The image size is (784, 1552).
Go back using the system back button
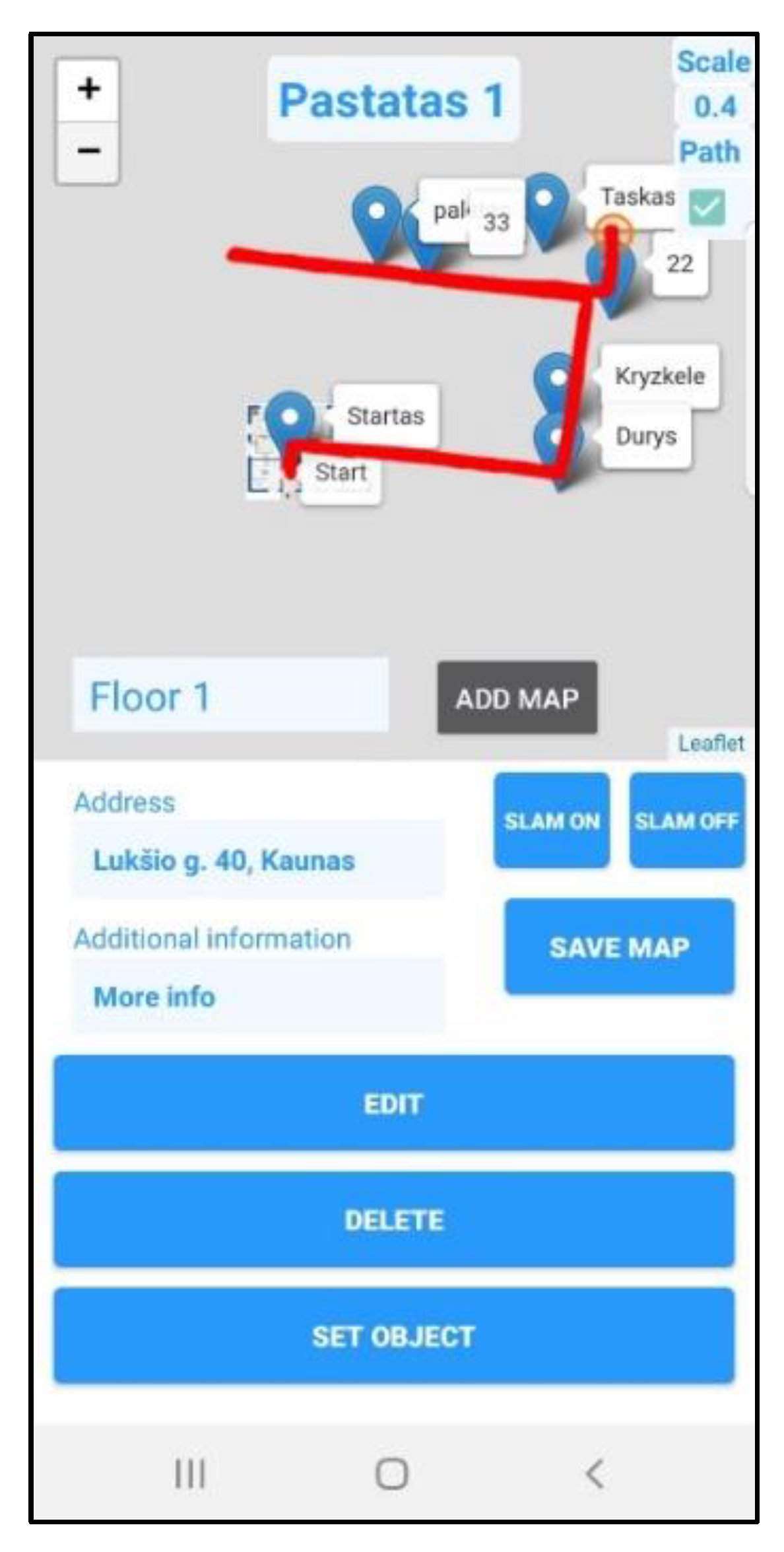(595, 1473)
